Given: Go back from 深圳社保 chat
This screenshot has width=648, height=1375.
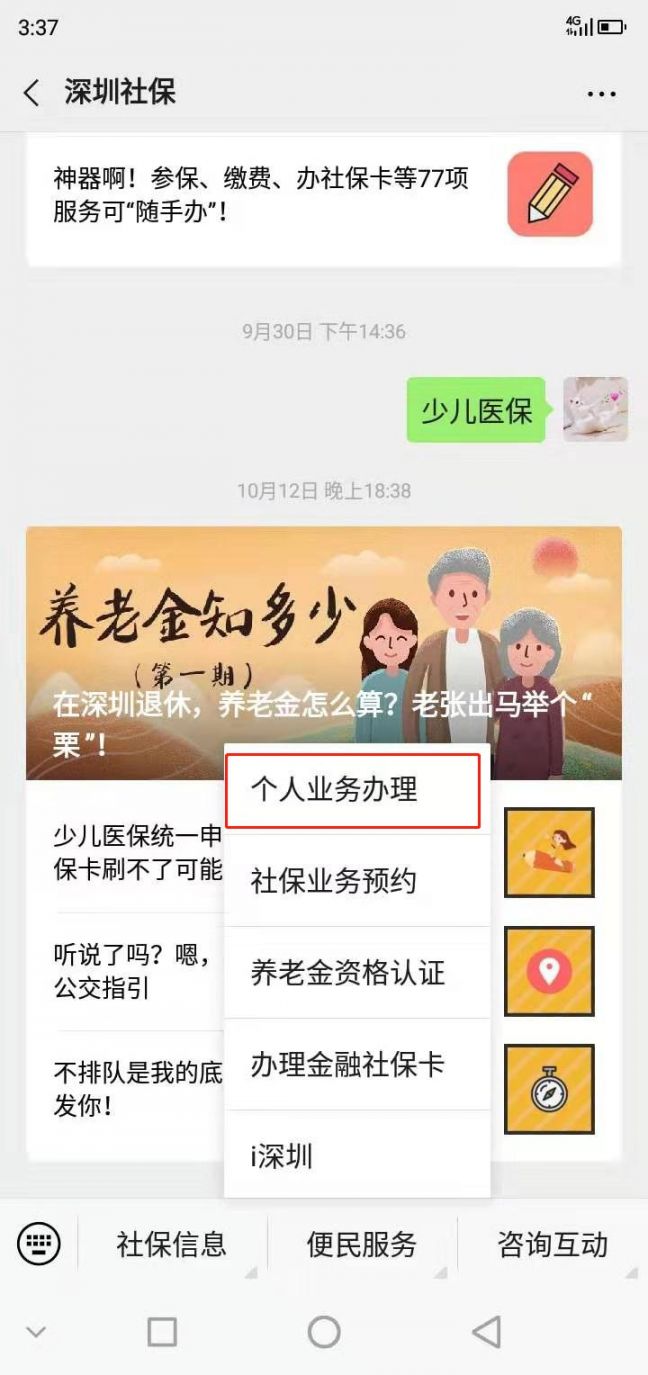Looking at the screenshot, I should (32, 93).
